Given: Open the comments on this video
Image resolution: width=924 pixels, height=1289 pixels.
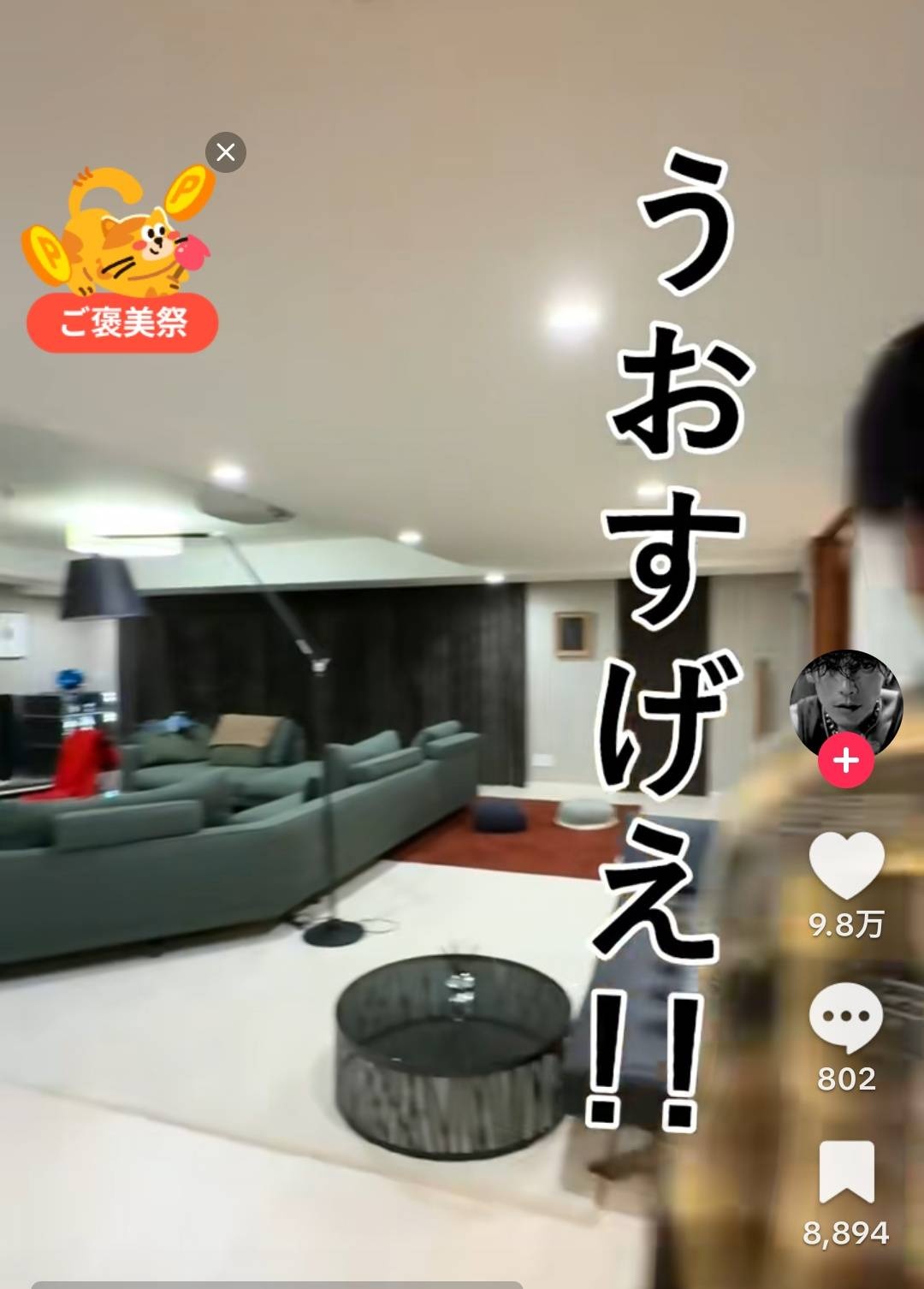Looking at the screenshot, I should point(846,1019).
